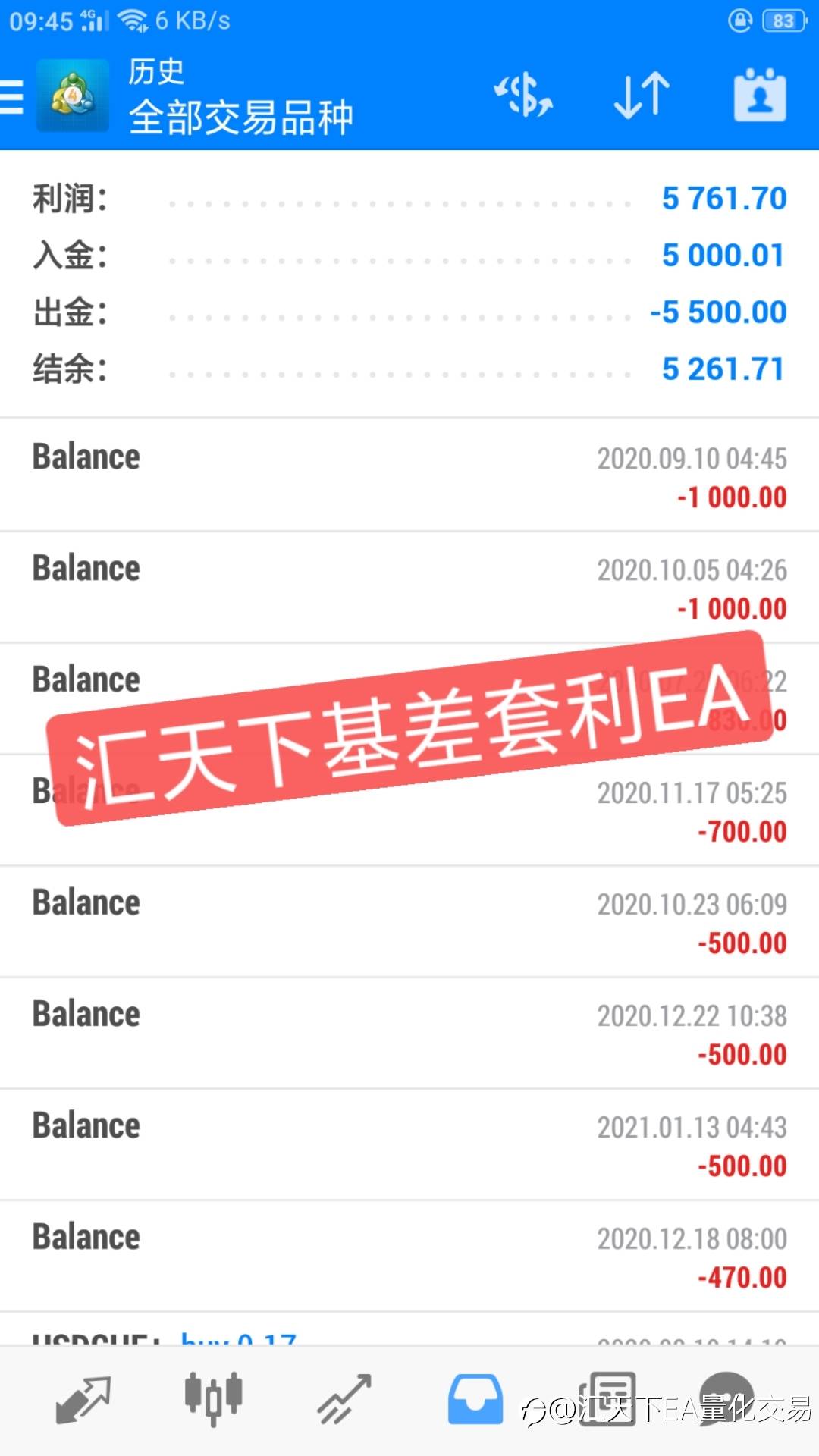
Task: Open the calendar date range filter
Action: (760, 96)
